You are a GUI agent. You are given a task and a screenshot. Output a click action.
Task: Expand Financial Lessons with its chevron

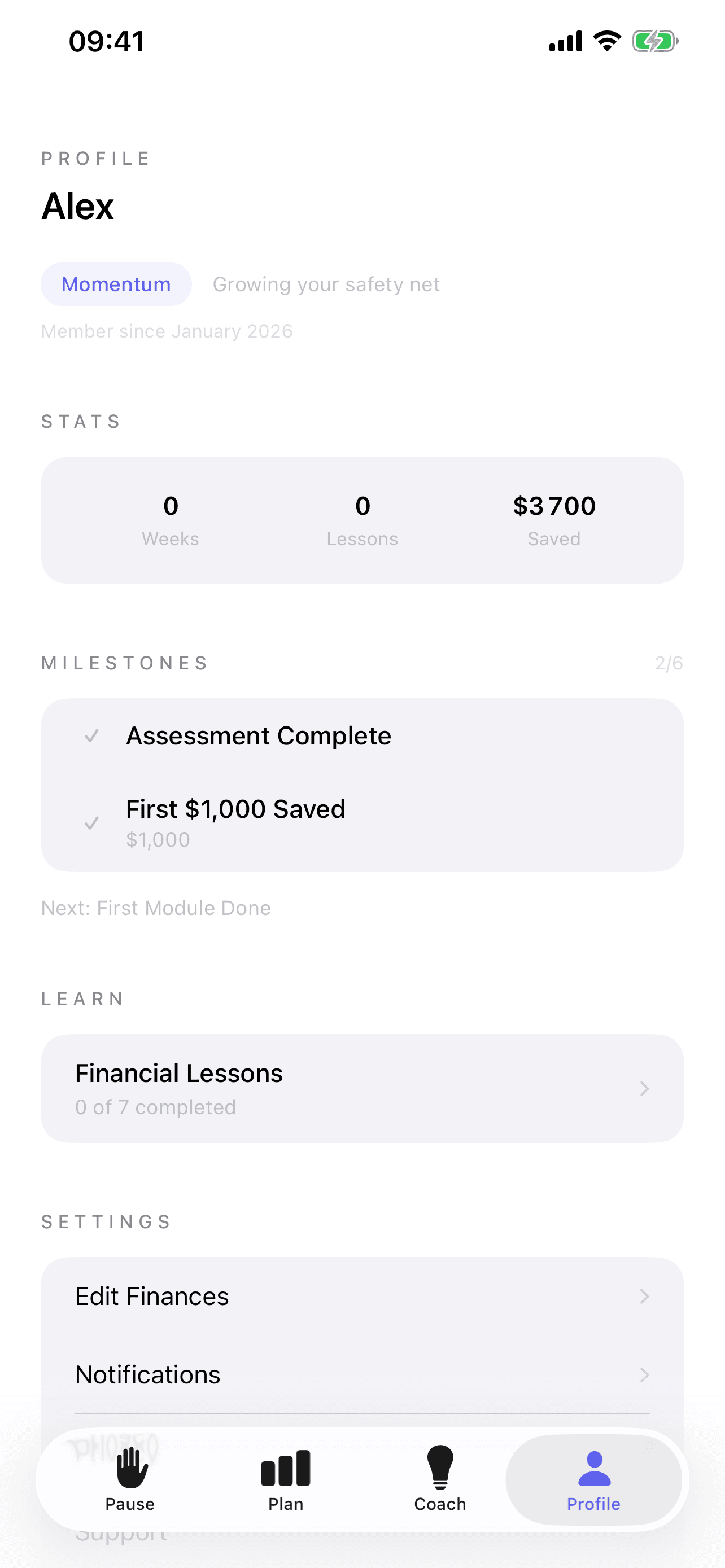644,1089
